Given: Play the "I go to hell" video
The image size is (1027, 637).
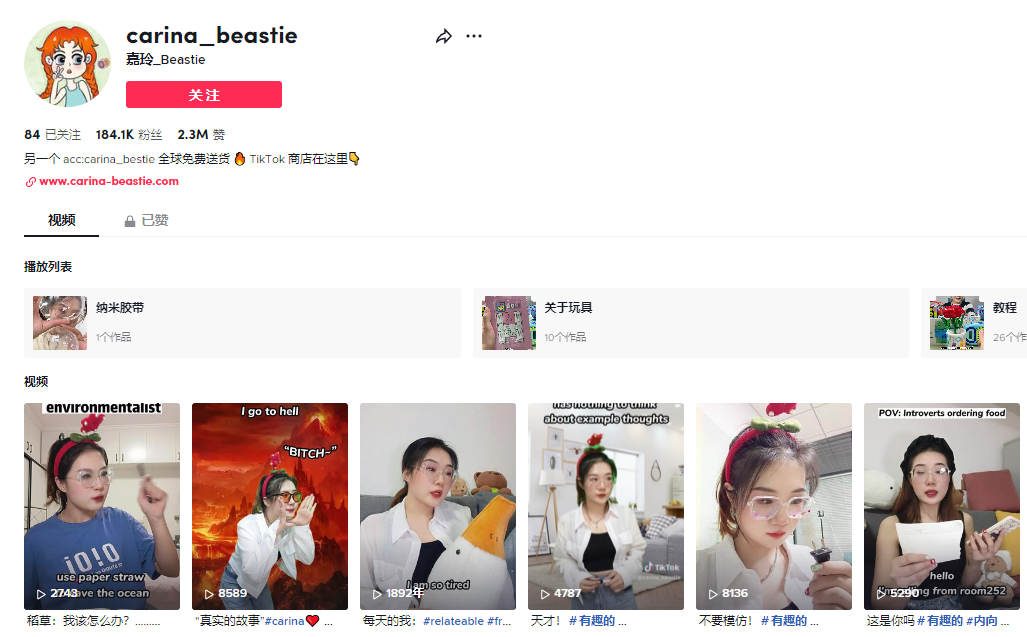Looking at the screenshot, I should pos(270,506).
